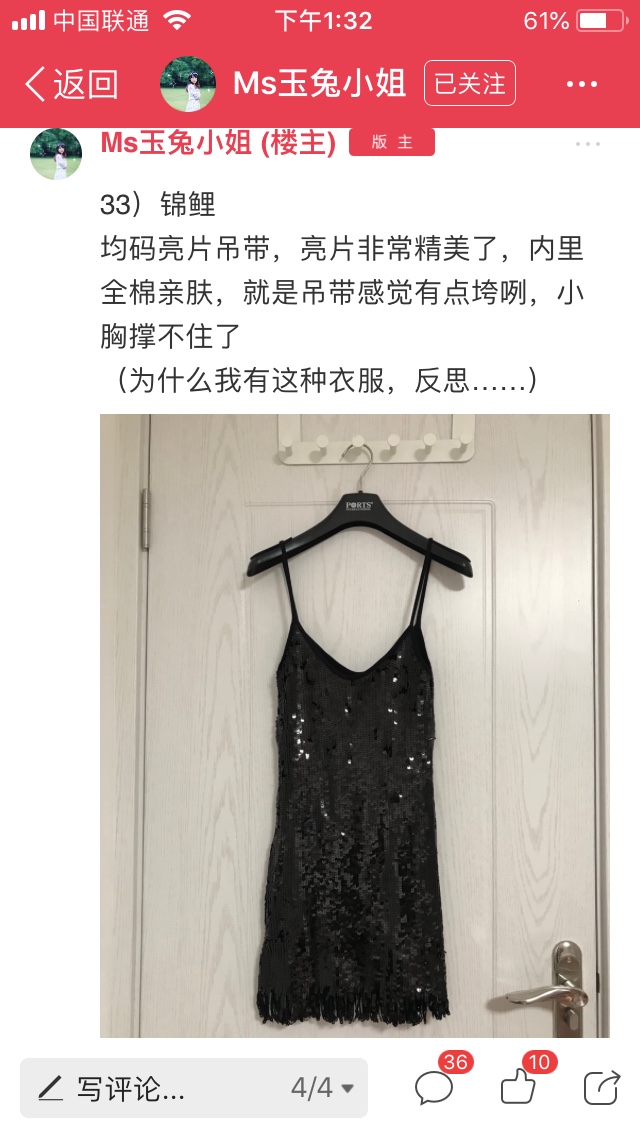Go back with 返回 button
Screen dimensions: 640x1136
point(72,84)
